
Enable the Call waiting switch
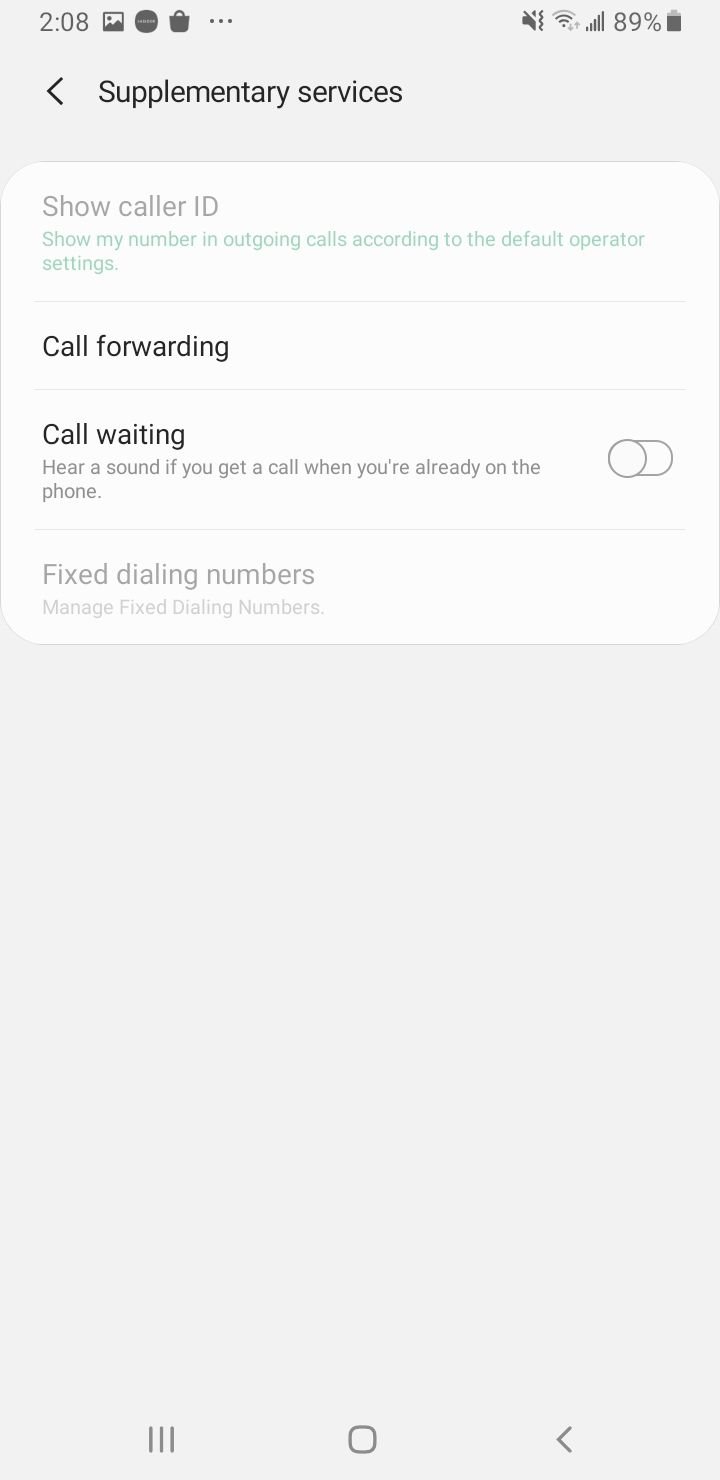click(x=640, y=459)
